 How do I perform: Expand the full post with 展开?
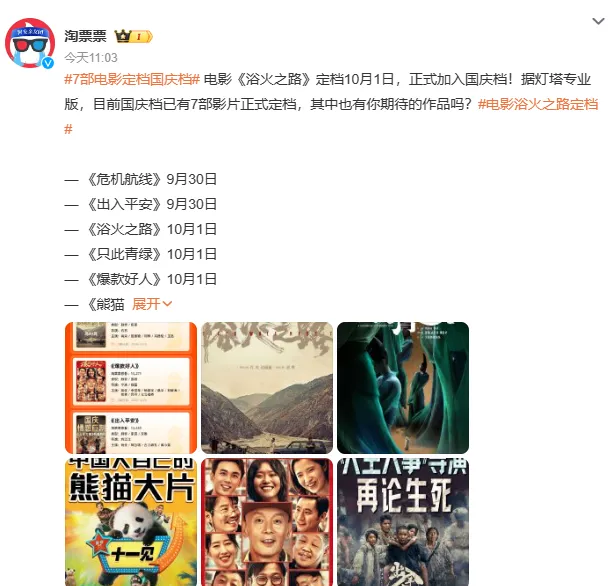(152, 304)
